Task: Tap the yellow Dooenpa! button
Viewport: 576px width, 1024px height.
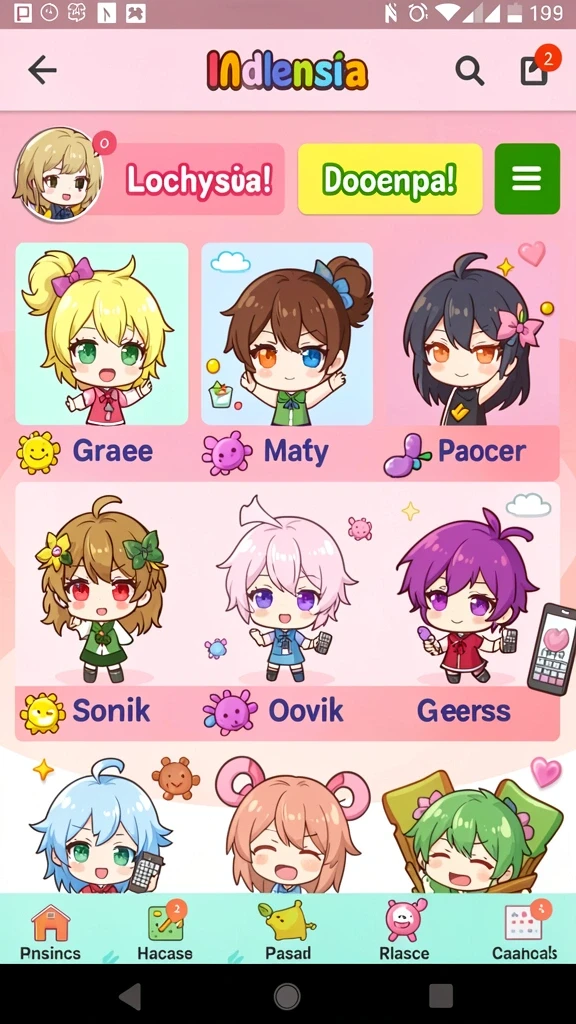Action: pos(390,180)
